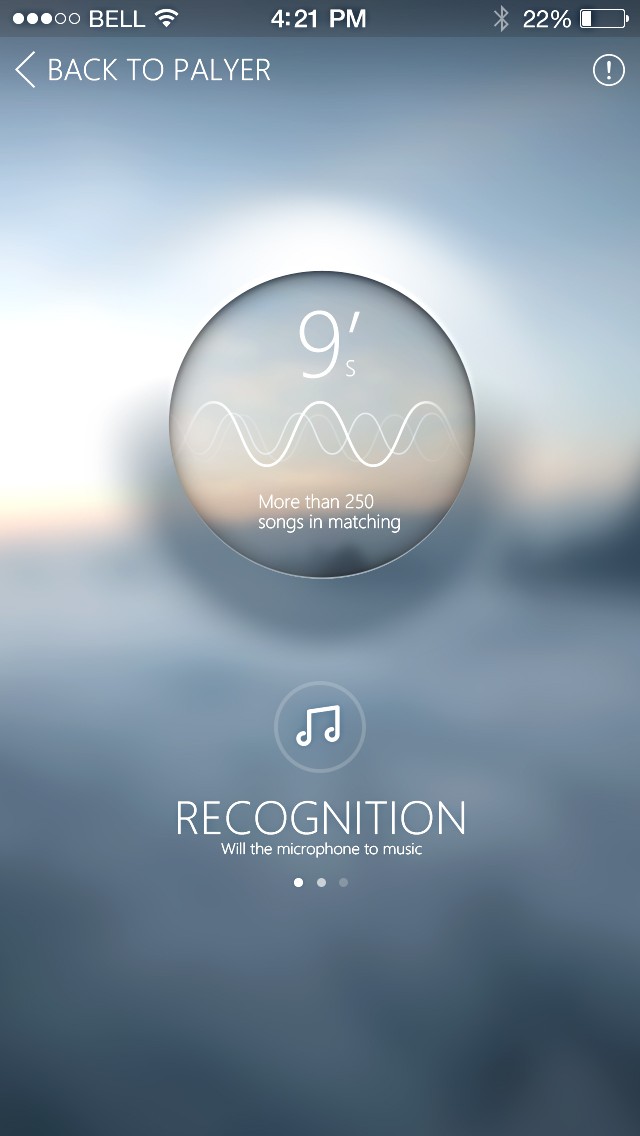Jump to the second page dot

coord(321,882)
